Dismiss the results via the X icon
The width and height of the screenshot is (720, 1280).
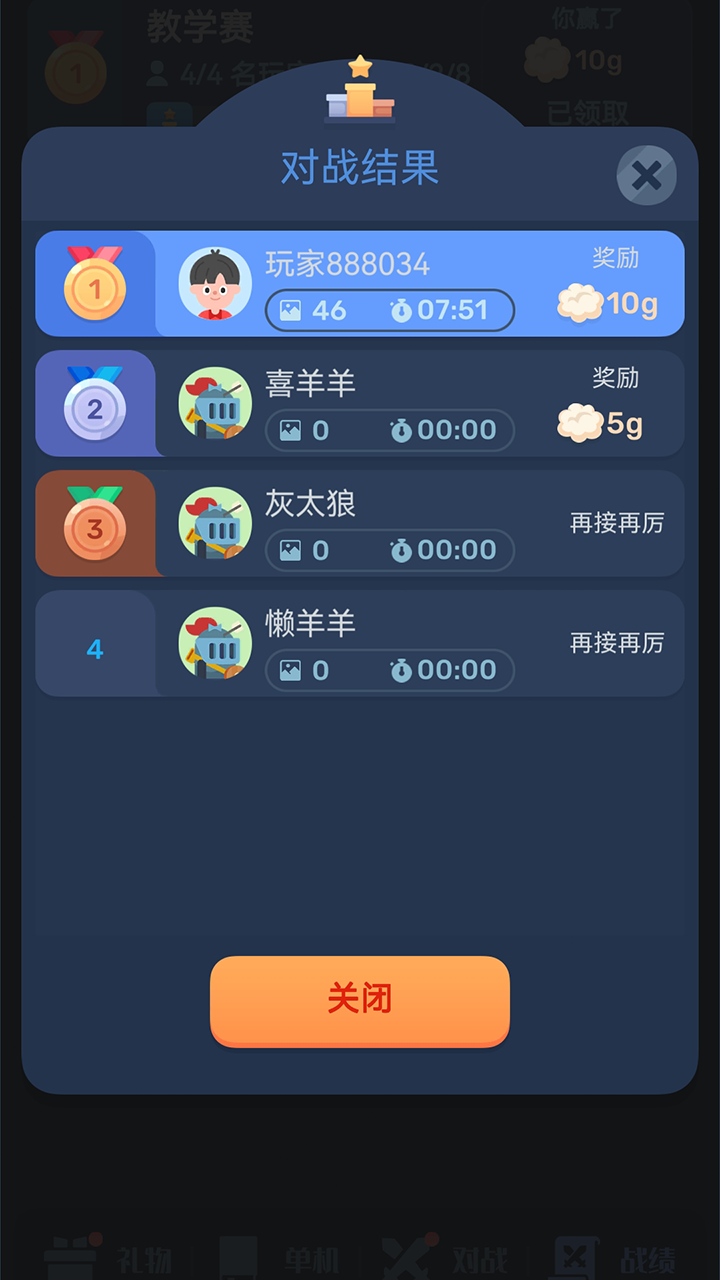pyautogui.click(x=646, y=174)
